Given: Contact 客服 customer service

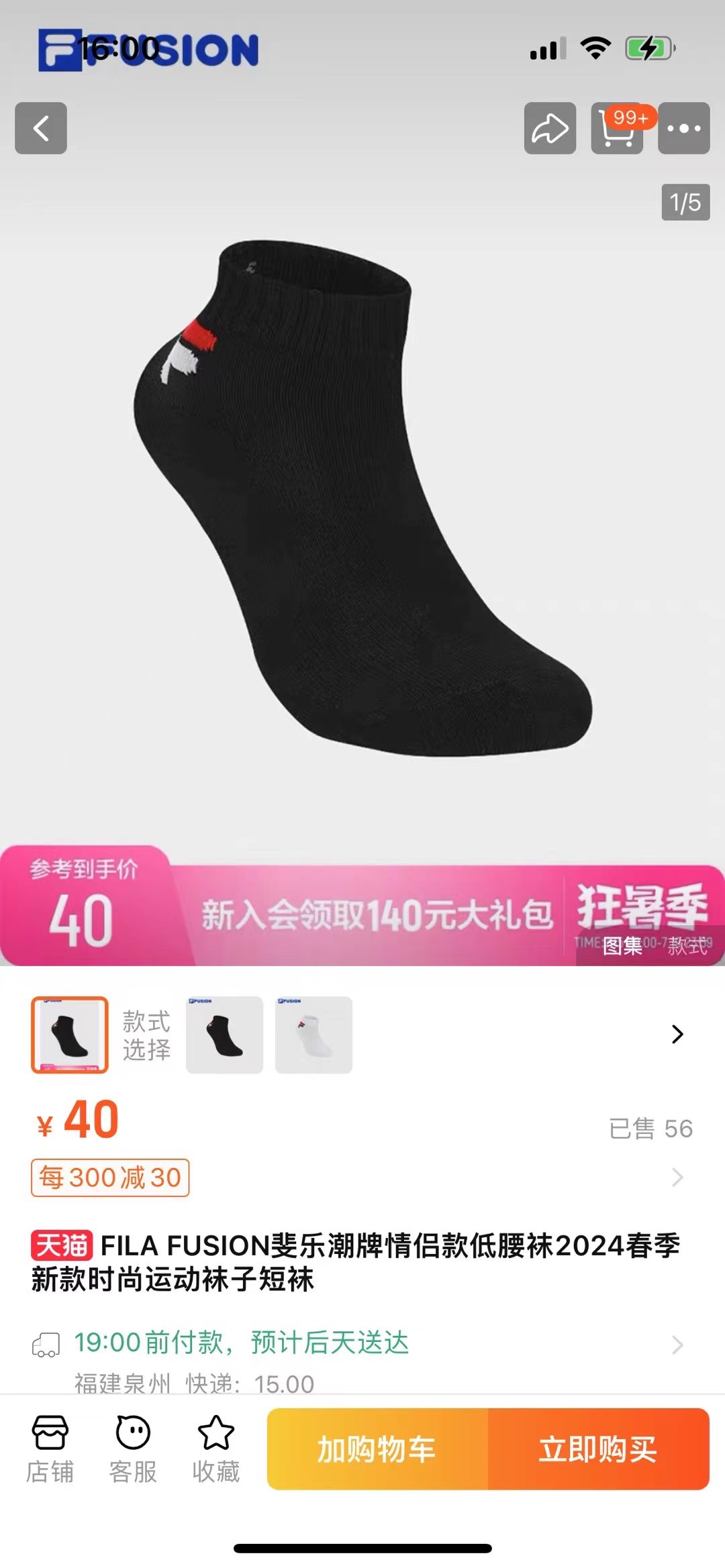Looking at the screenshot, I should 133,1449.
